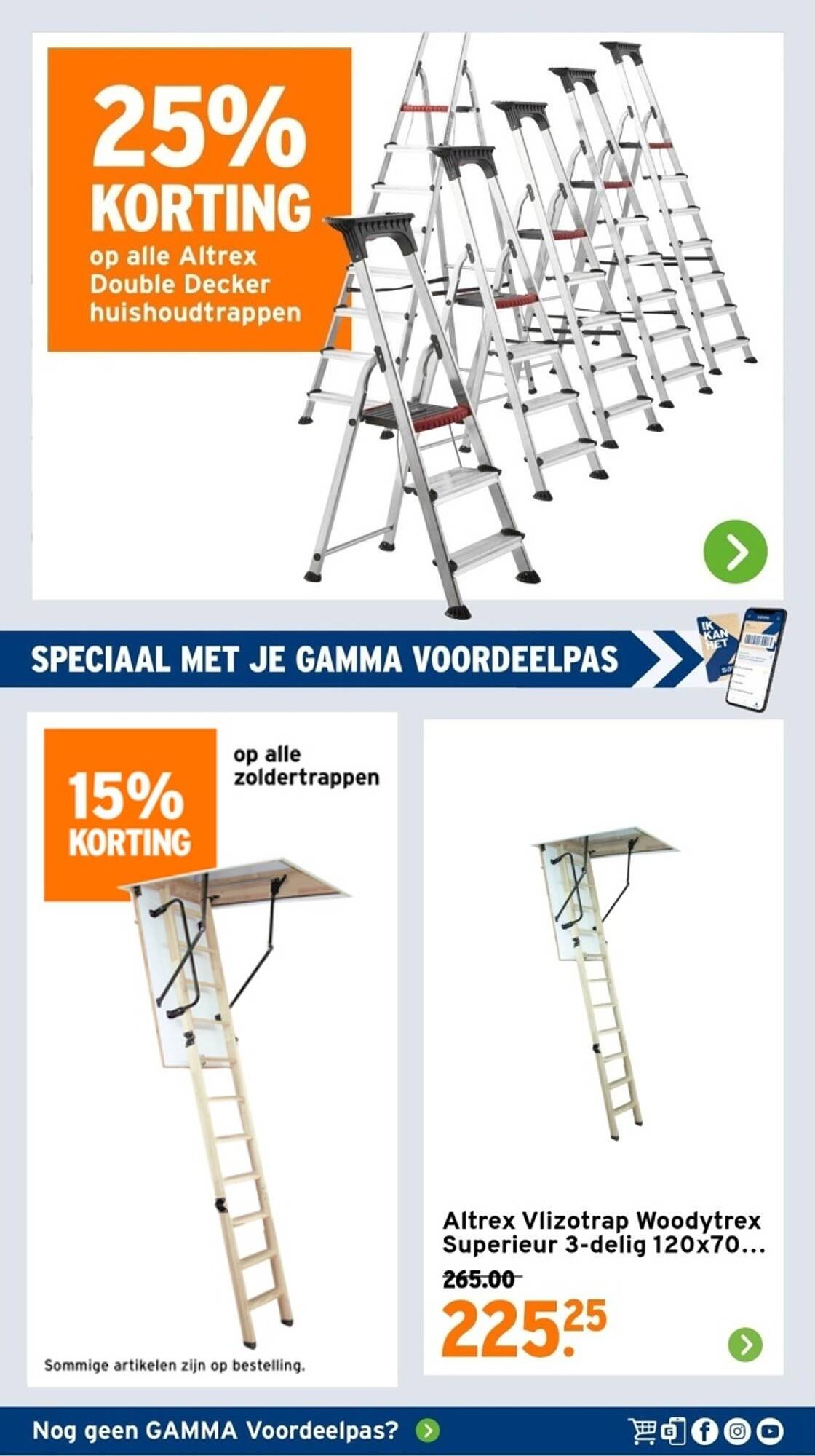Open the GAMMA webshop cart icon
Viewport: 815px width, 1456px height.
pos(642,1431)
